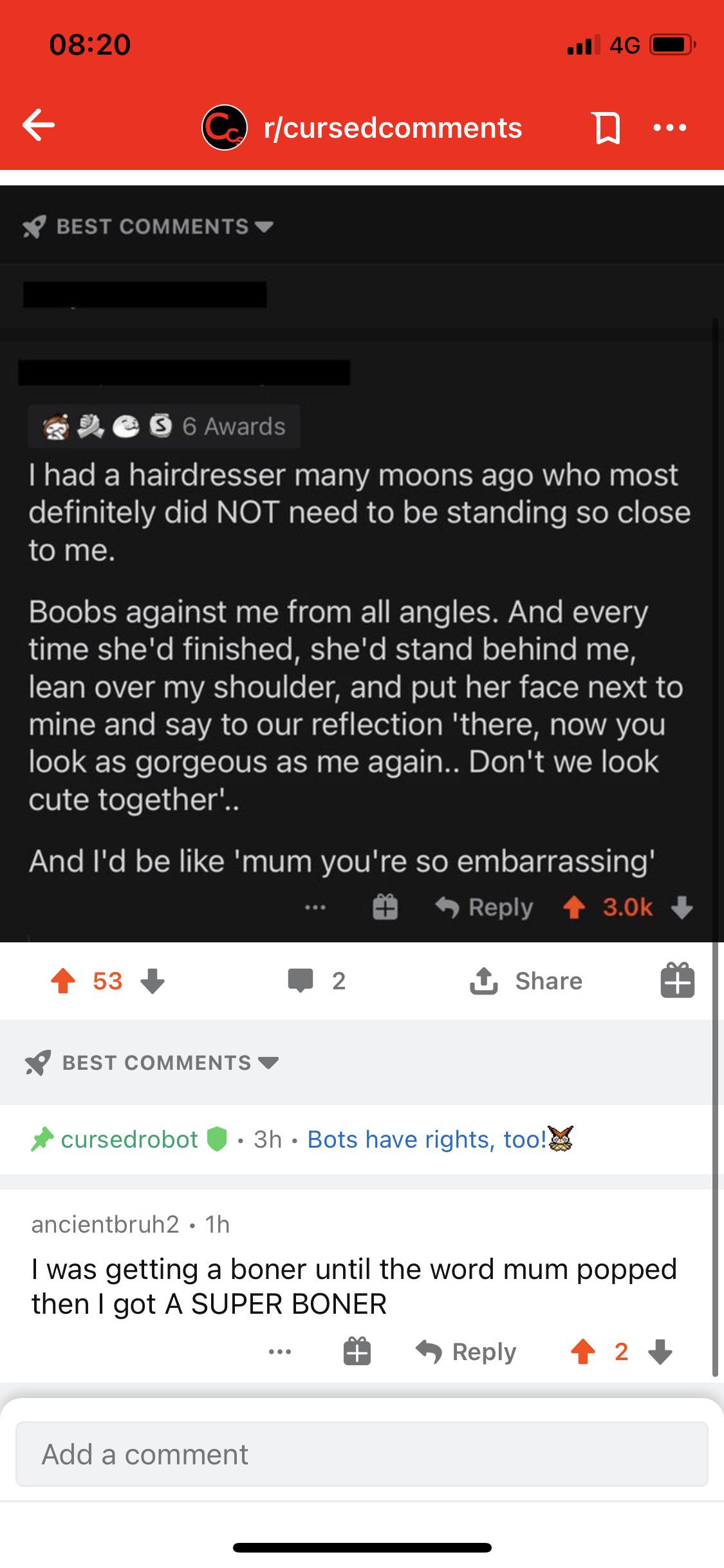This screenshot has width=724, height=1568.
Task: Upvote the post with 53 points
Action: point(63,981)
